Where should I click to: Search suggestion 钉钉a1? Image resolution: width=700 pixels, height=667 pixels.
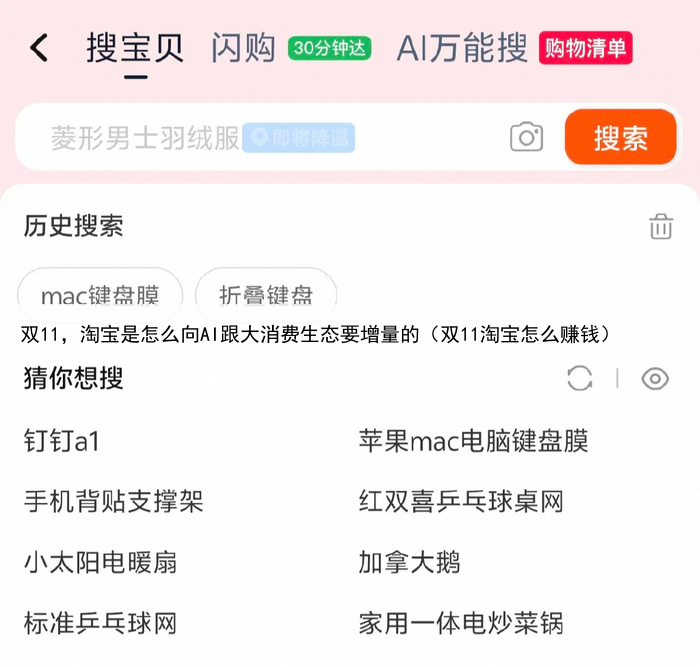pyautogui.click(x=62, y=440)
